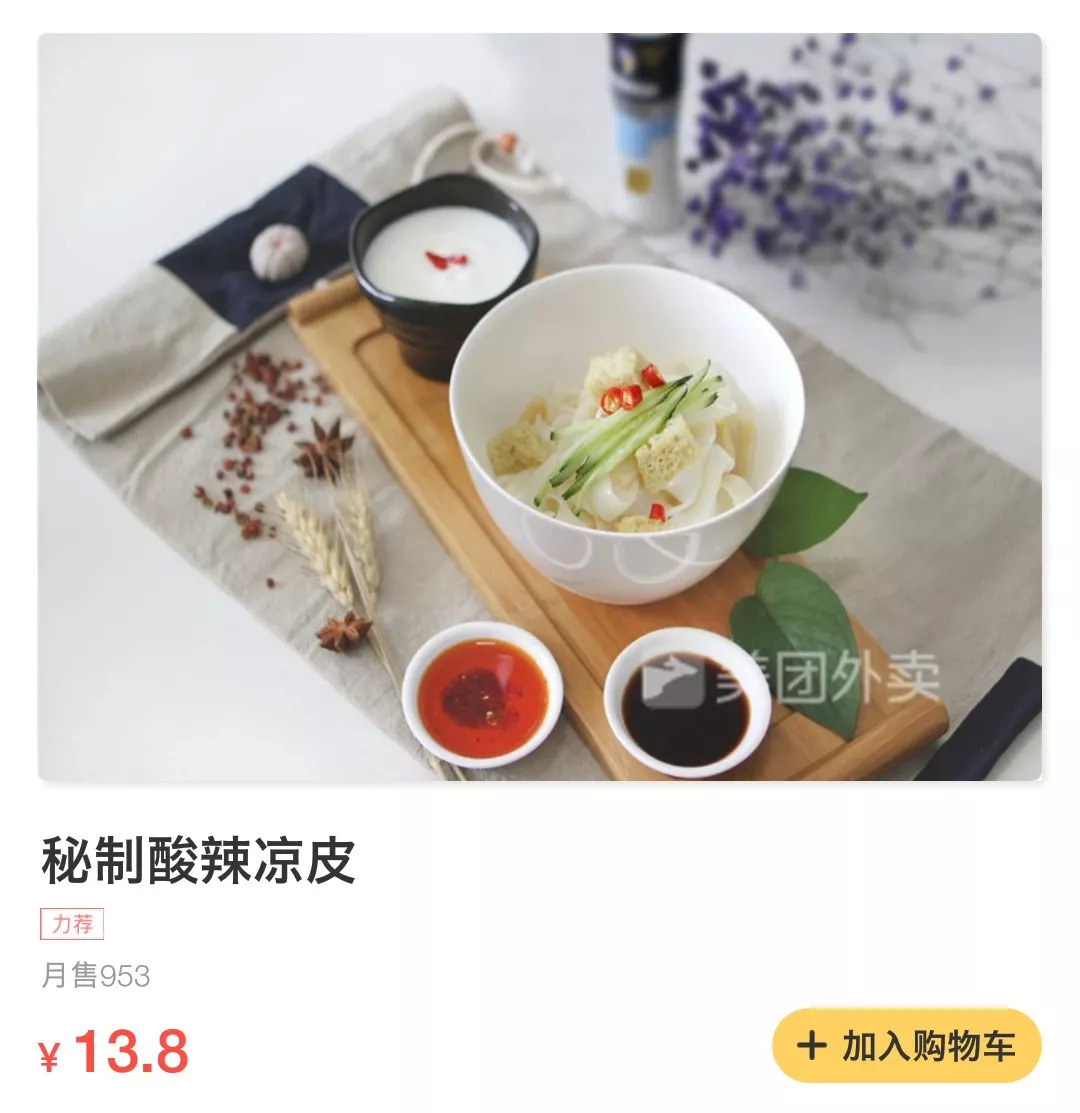Tap 加入购物车 to add 秘制酸辣凉皮
This screenshot has width=1080, height=1113.
click(906, 1046)
